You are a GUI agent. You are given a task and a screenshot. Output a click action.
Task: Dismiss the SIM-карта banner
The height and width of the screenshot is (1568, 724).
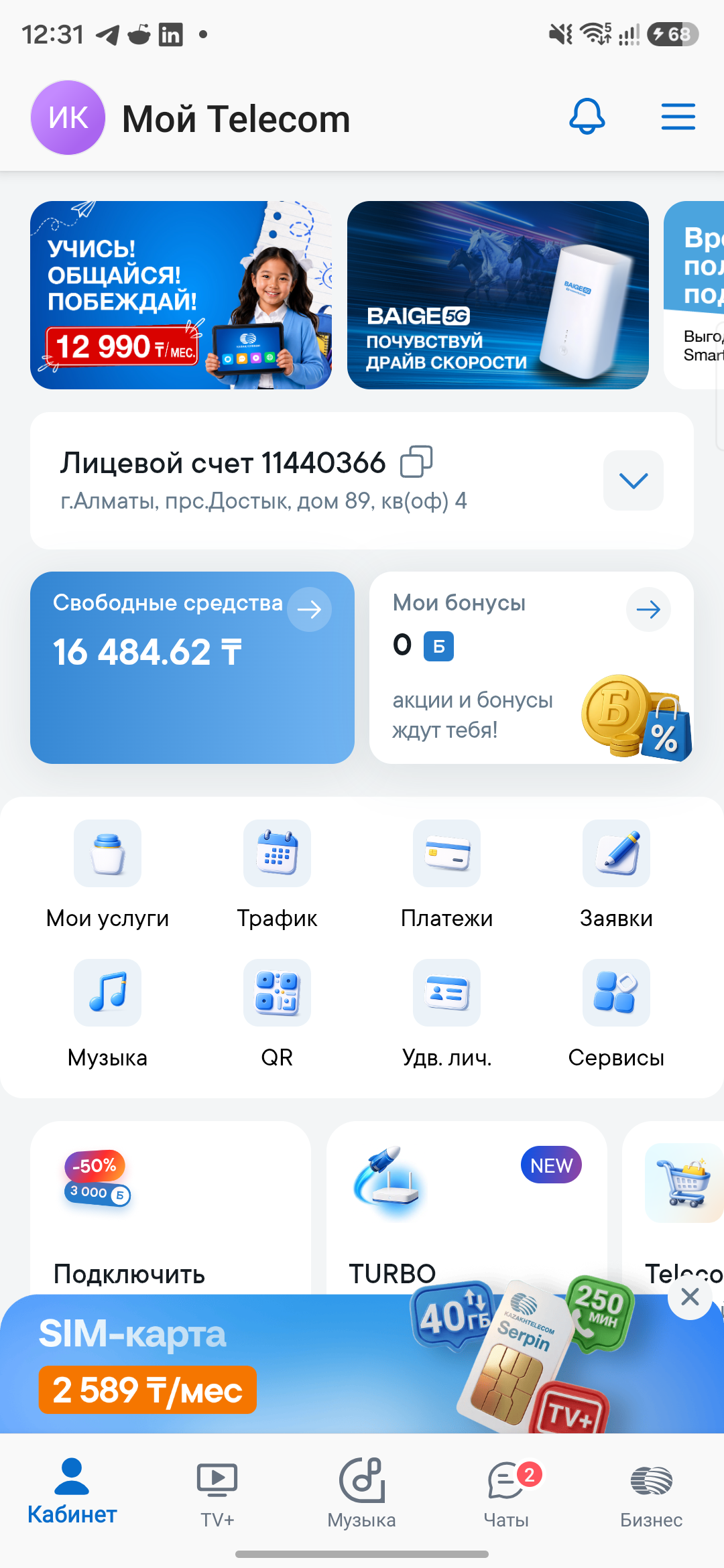tap(690, 1297)
